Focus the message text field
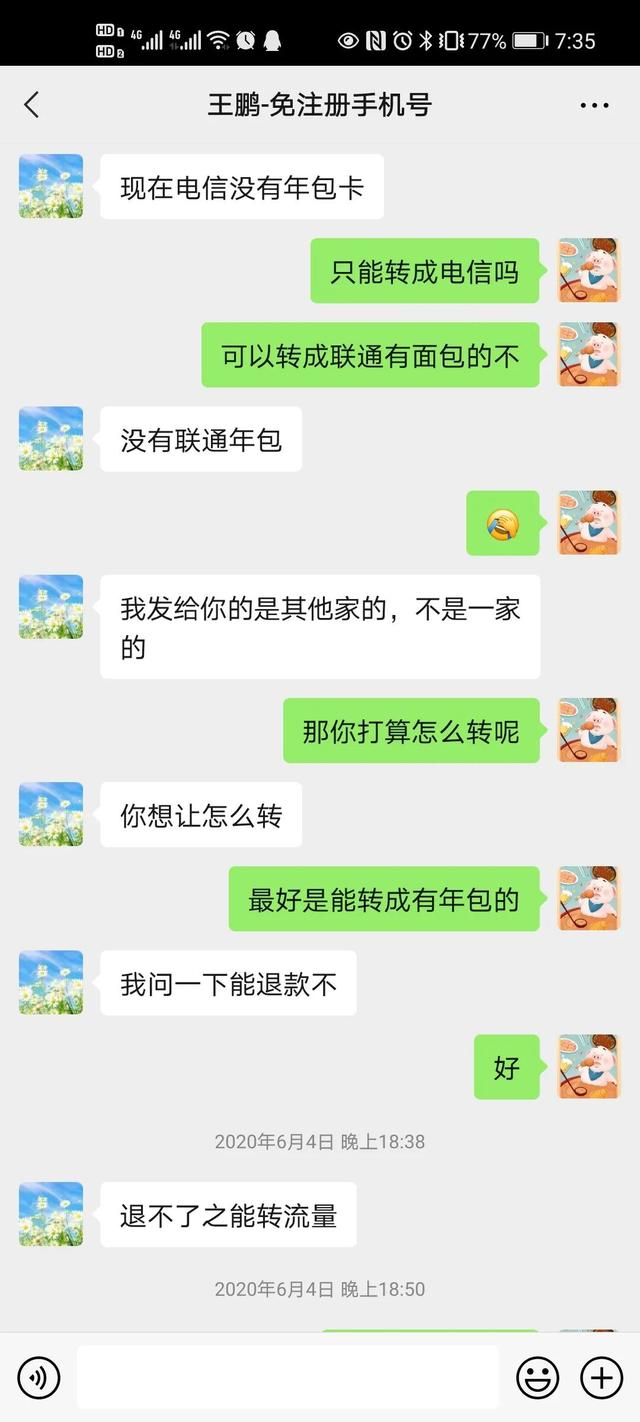 288,1378
